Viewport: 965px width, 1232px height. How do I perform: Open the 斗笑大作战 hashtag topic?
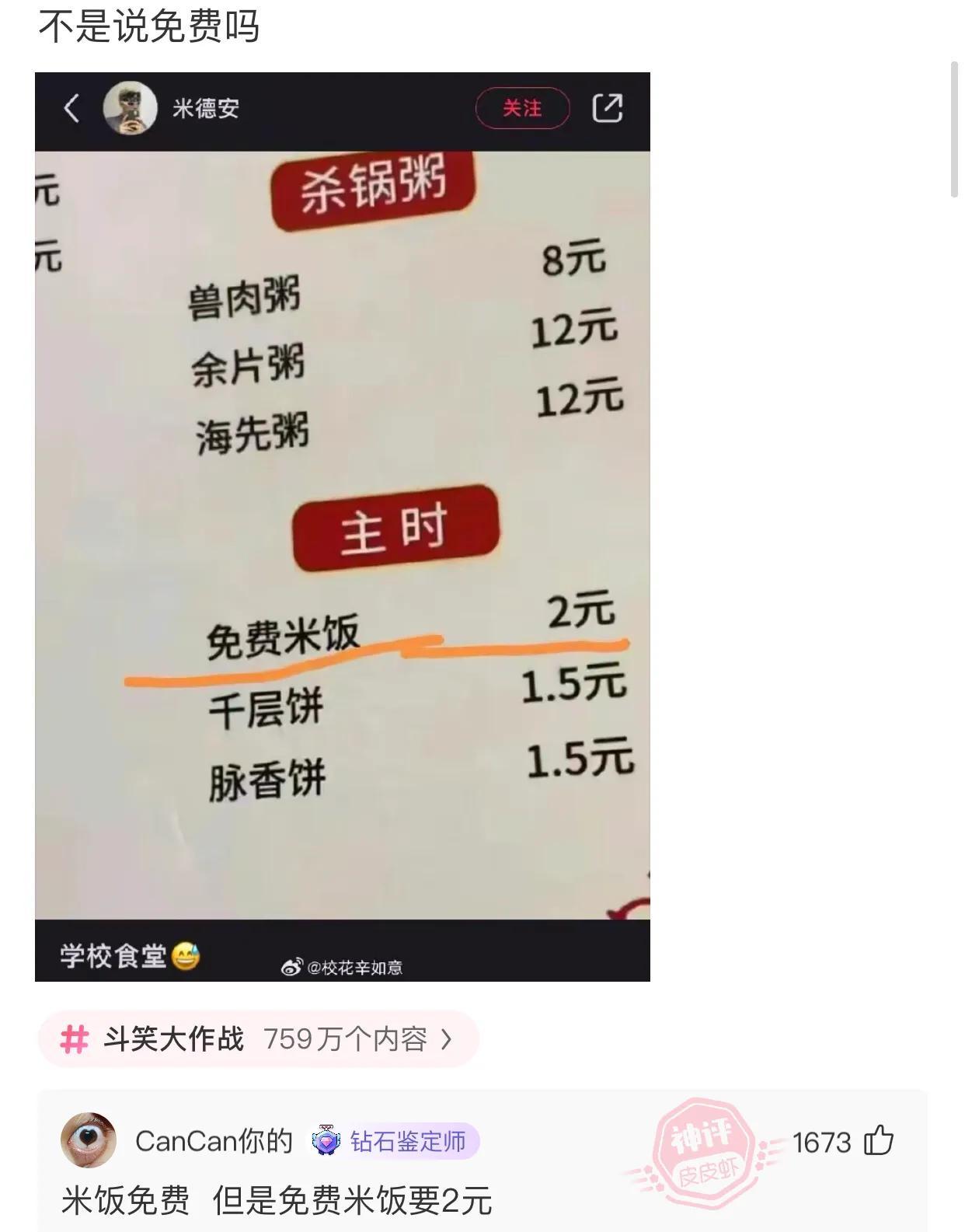[x=258, y=1039]
